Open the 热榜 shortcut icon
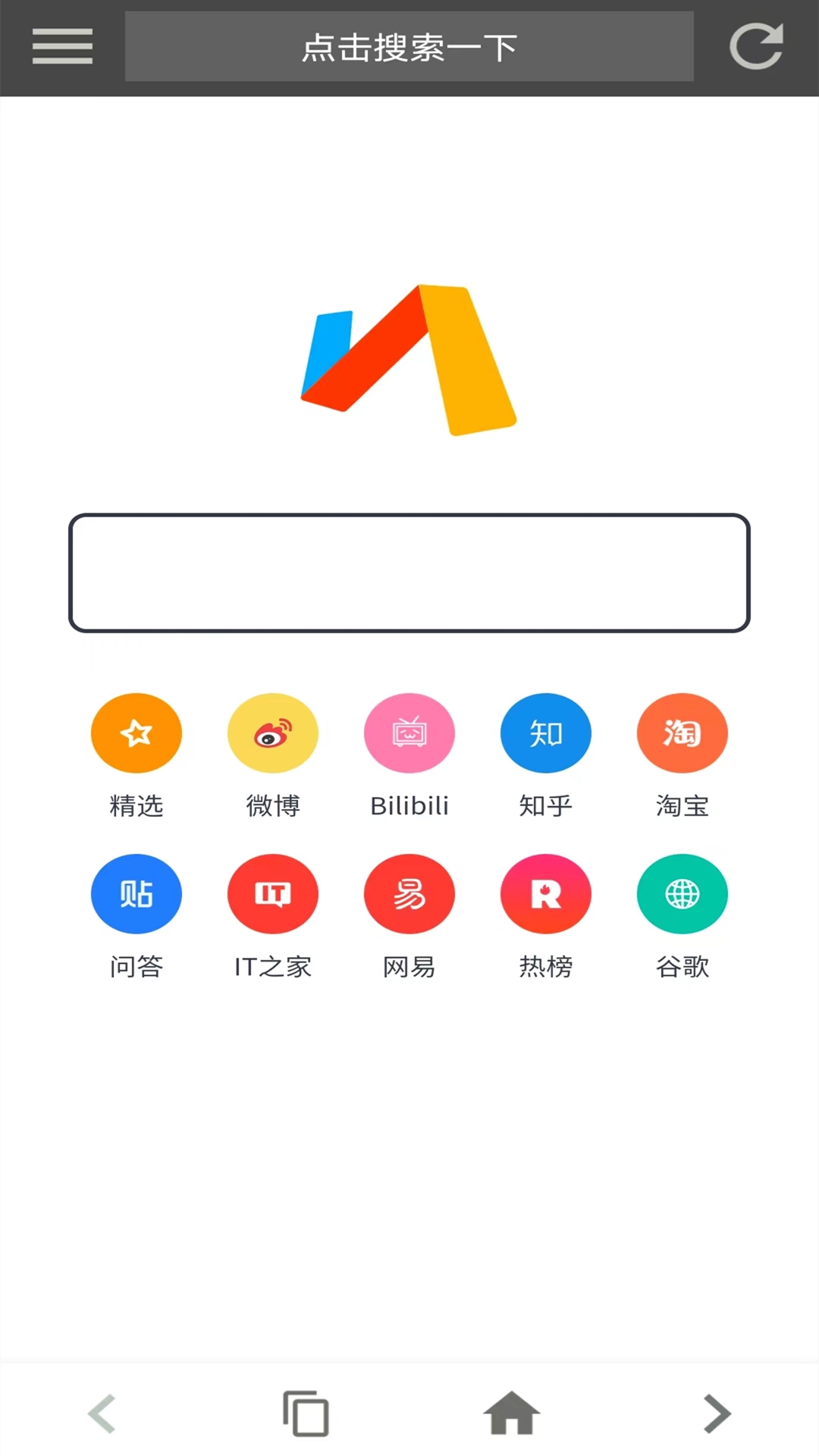This screenshot has width=819, height=1456. click(x=545, y=893)
